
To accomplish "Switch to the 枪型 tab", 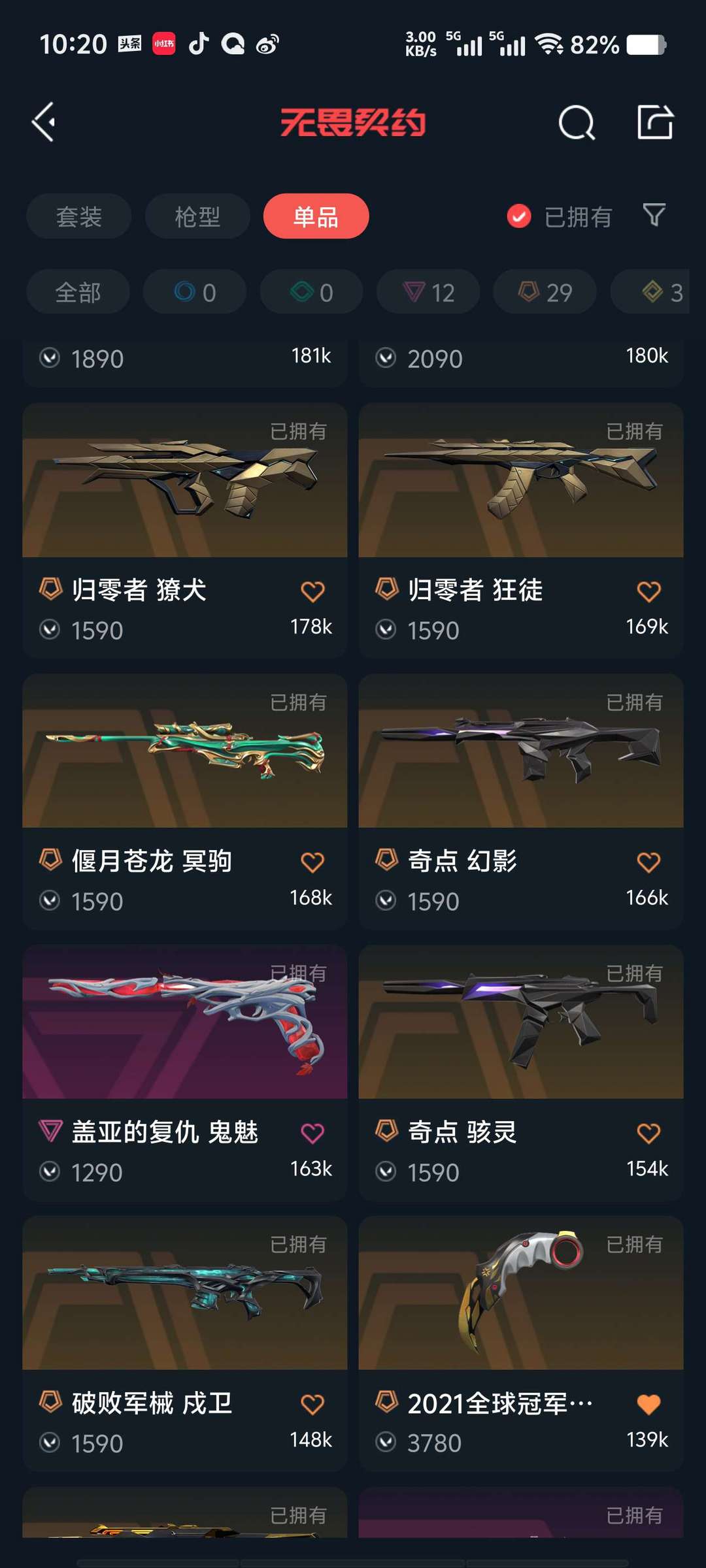I will pos(197,216).
